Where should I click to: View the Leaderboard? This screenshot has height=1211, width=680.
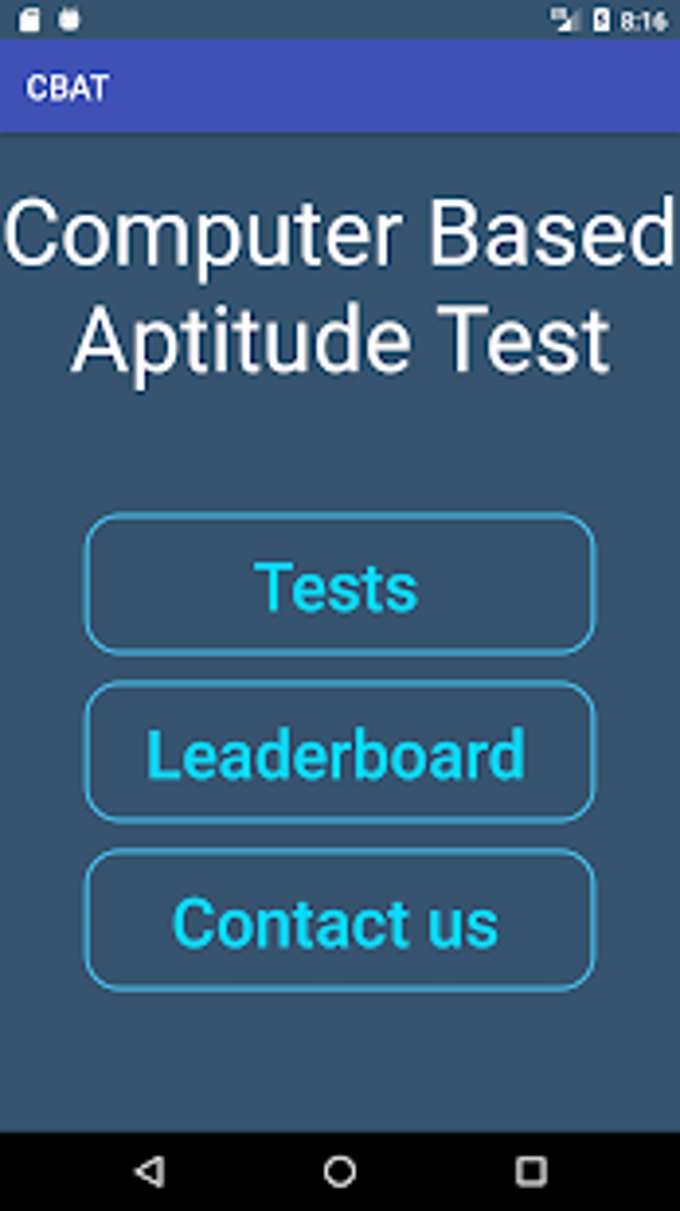340,753
